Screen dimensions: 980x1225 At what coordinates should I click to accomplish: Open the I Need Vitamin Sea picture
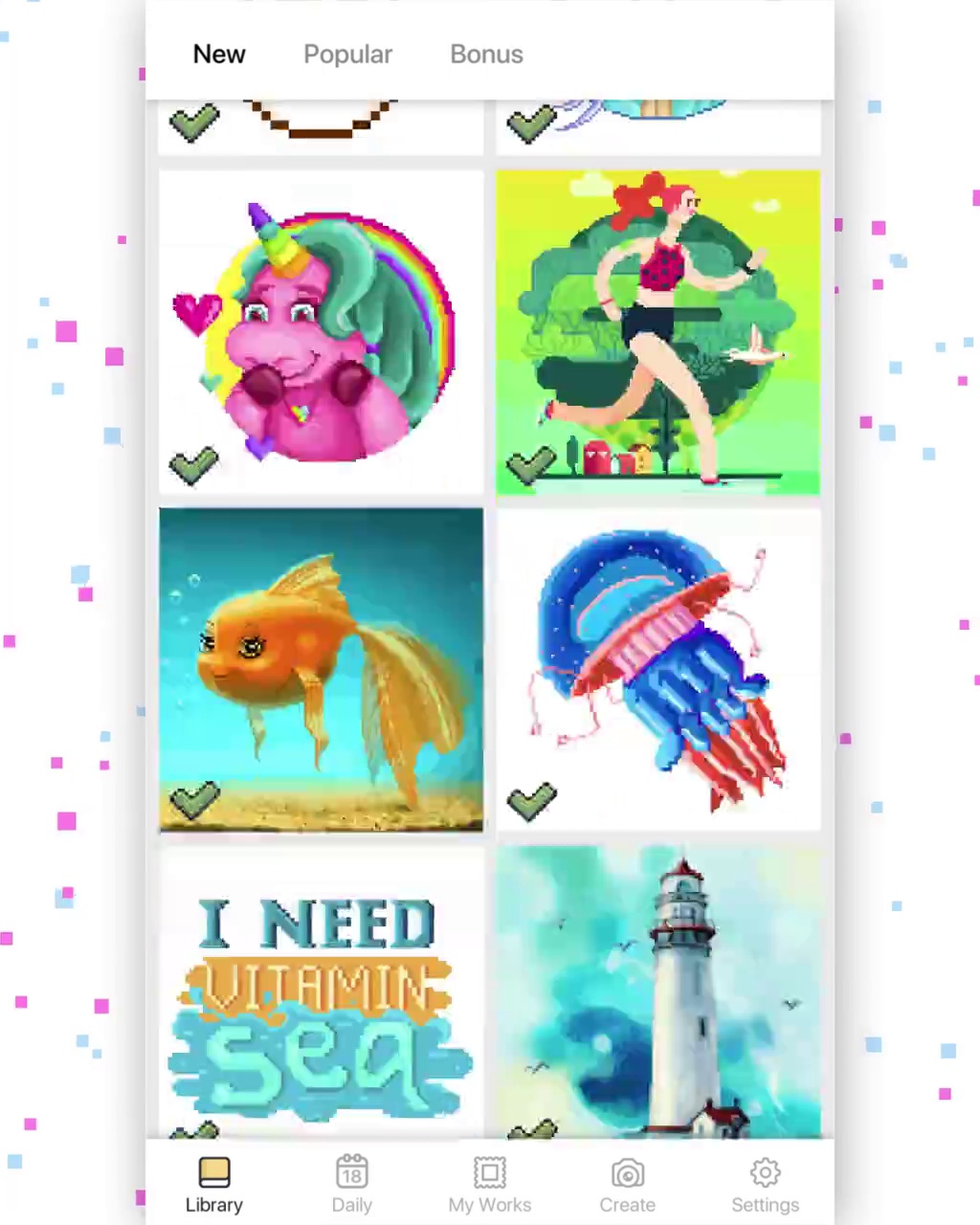pyautogui.click(x=321, y=995)
